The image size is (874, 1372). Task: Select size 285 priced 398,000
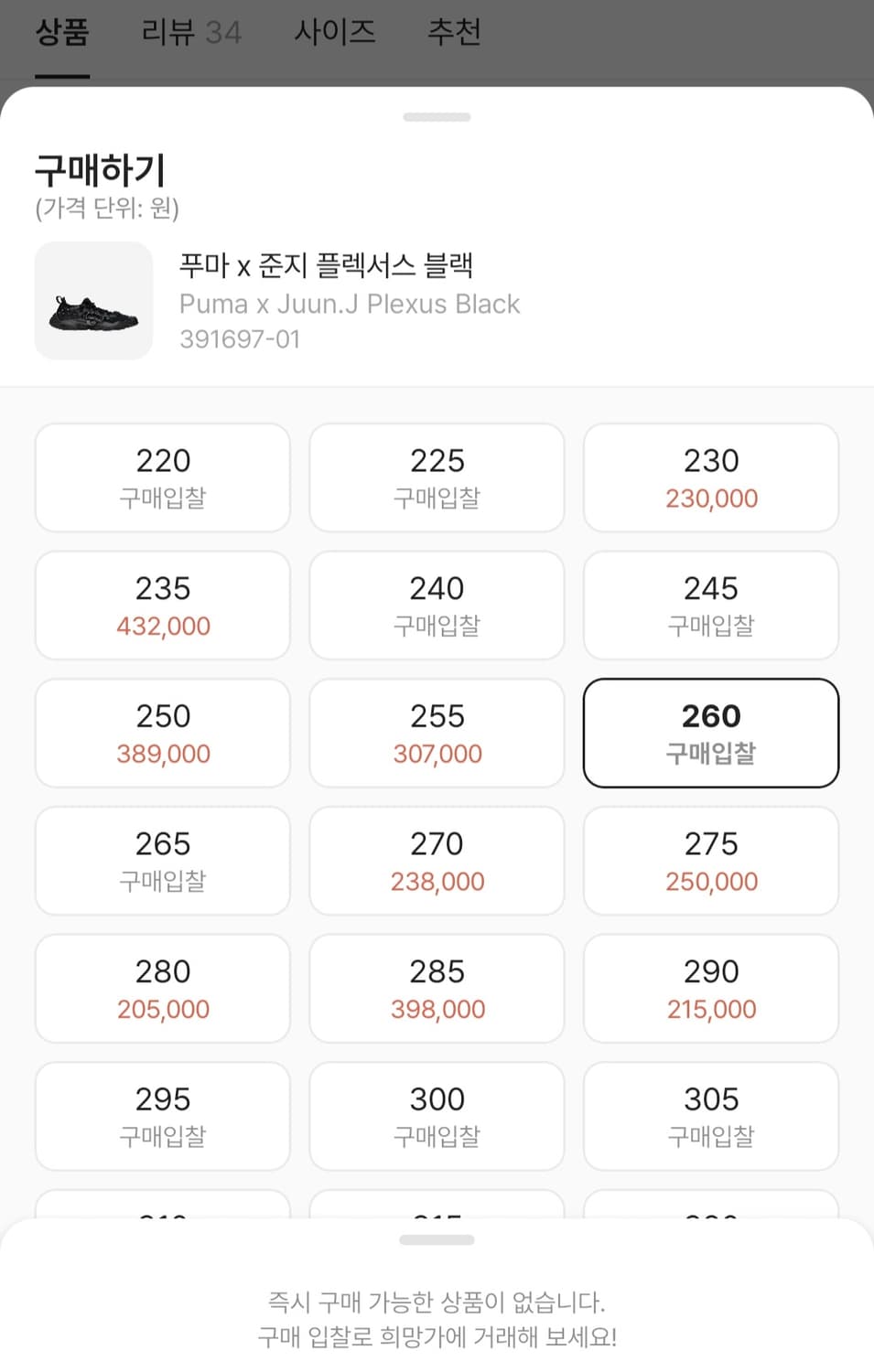[x=437, y=989]
